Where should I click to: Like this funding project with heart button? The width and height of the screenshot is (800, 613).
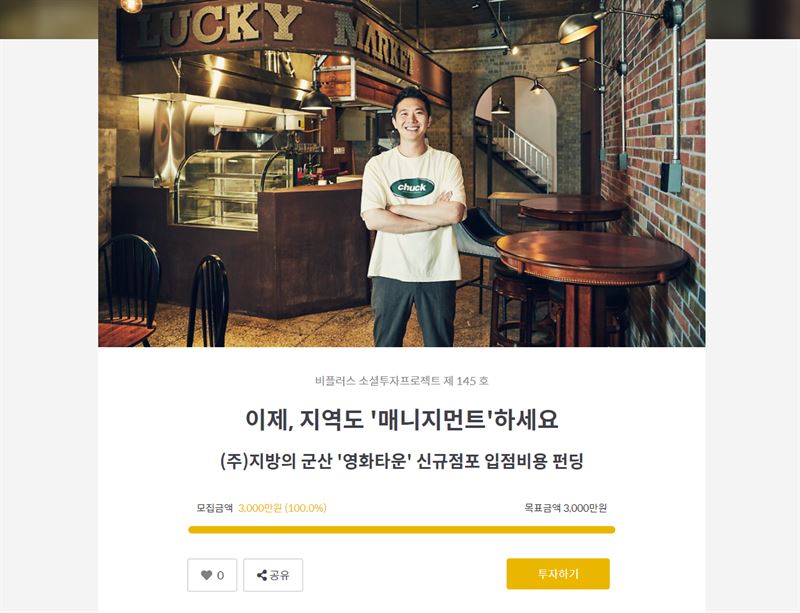[x=212, y=575]
